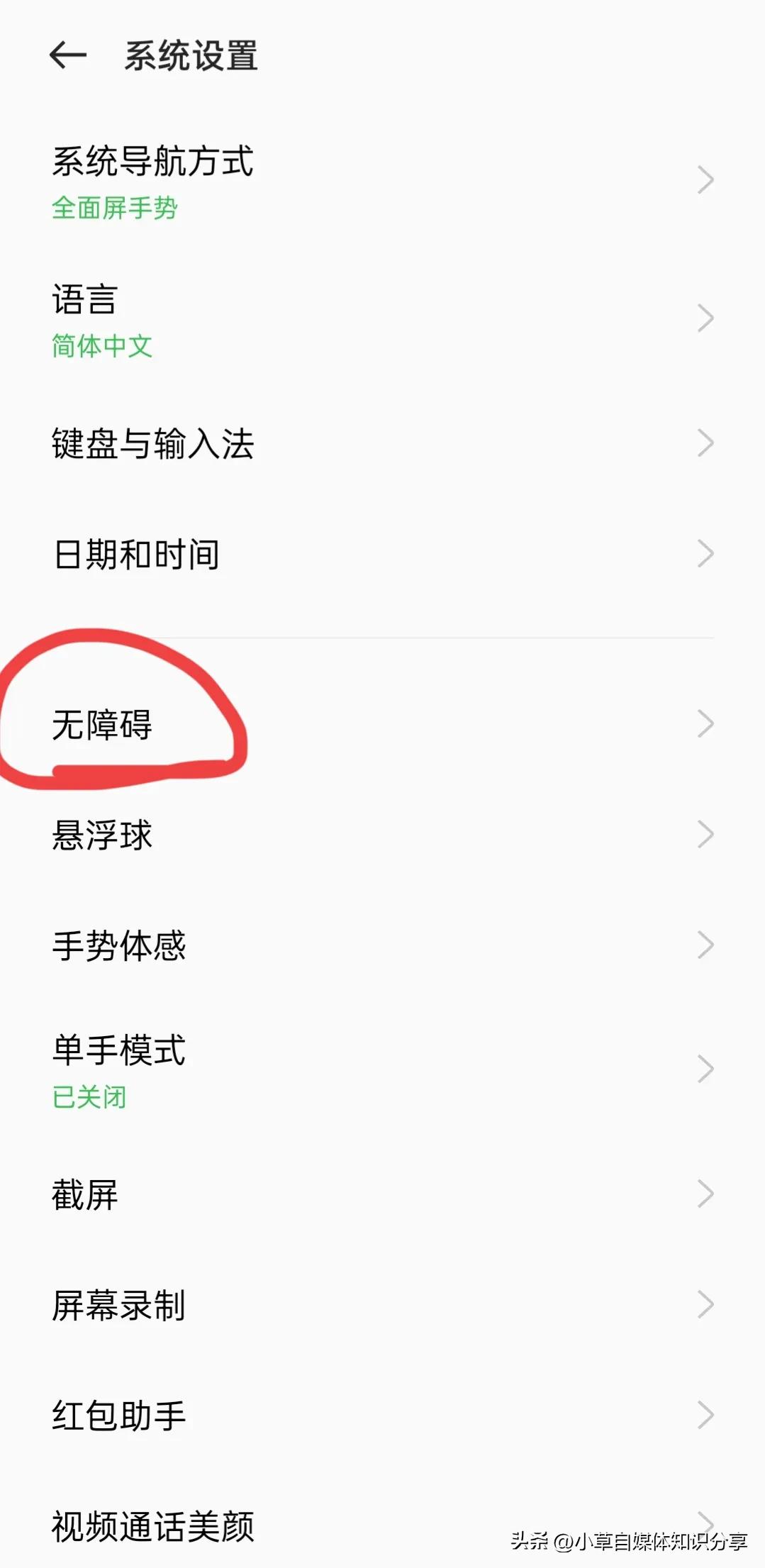Viewport: 765px width, 1568px height.
Task: Open 屏幕录制 screen recording settings
Action: coord(118,1305)
